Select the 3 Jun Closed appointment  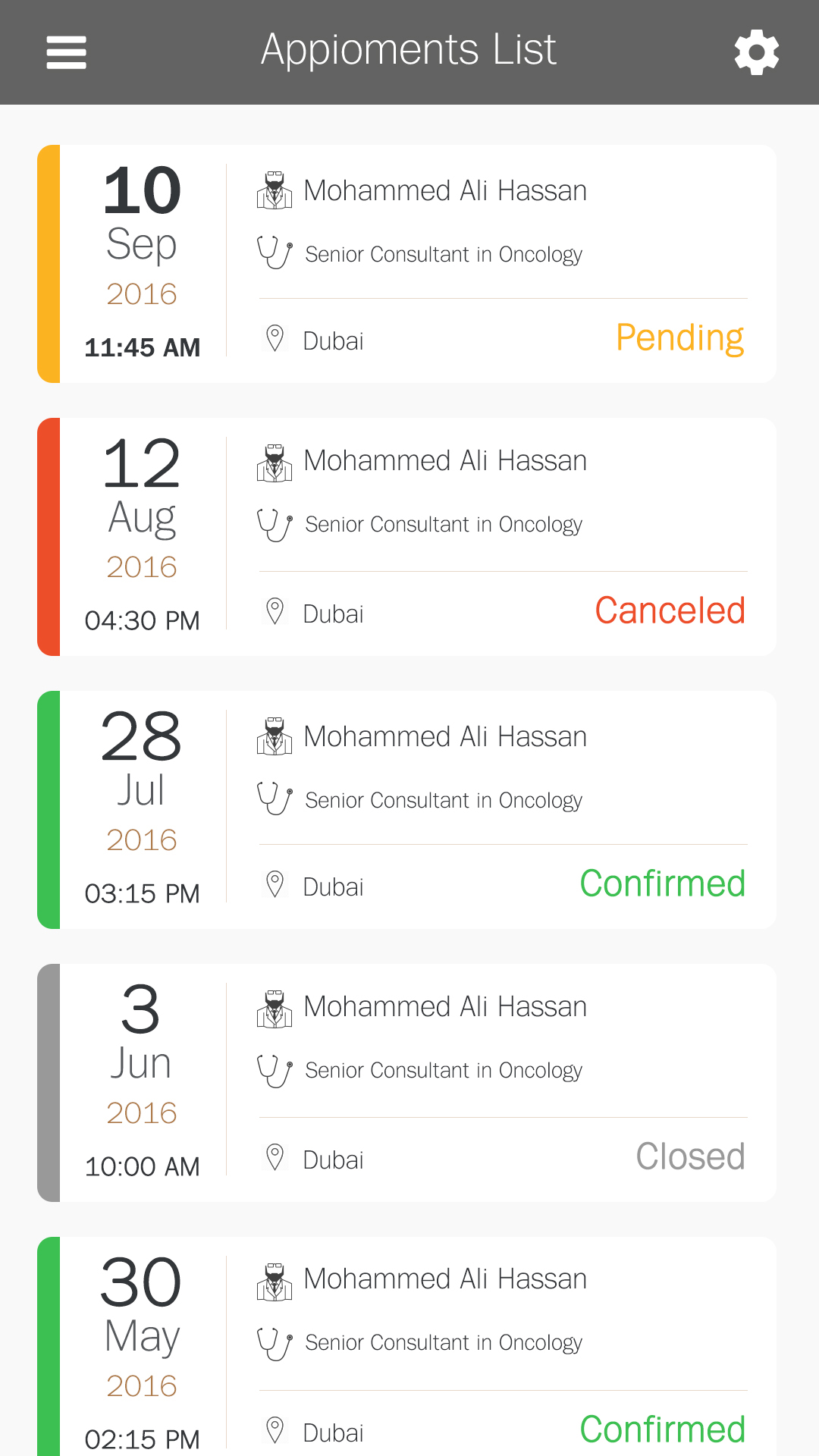pyautogui.click(x=406, y=1083)
